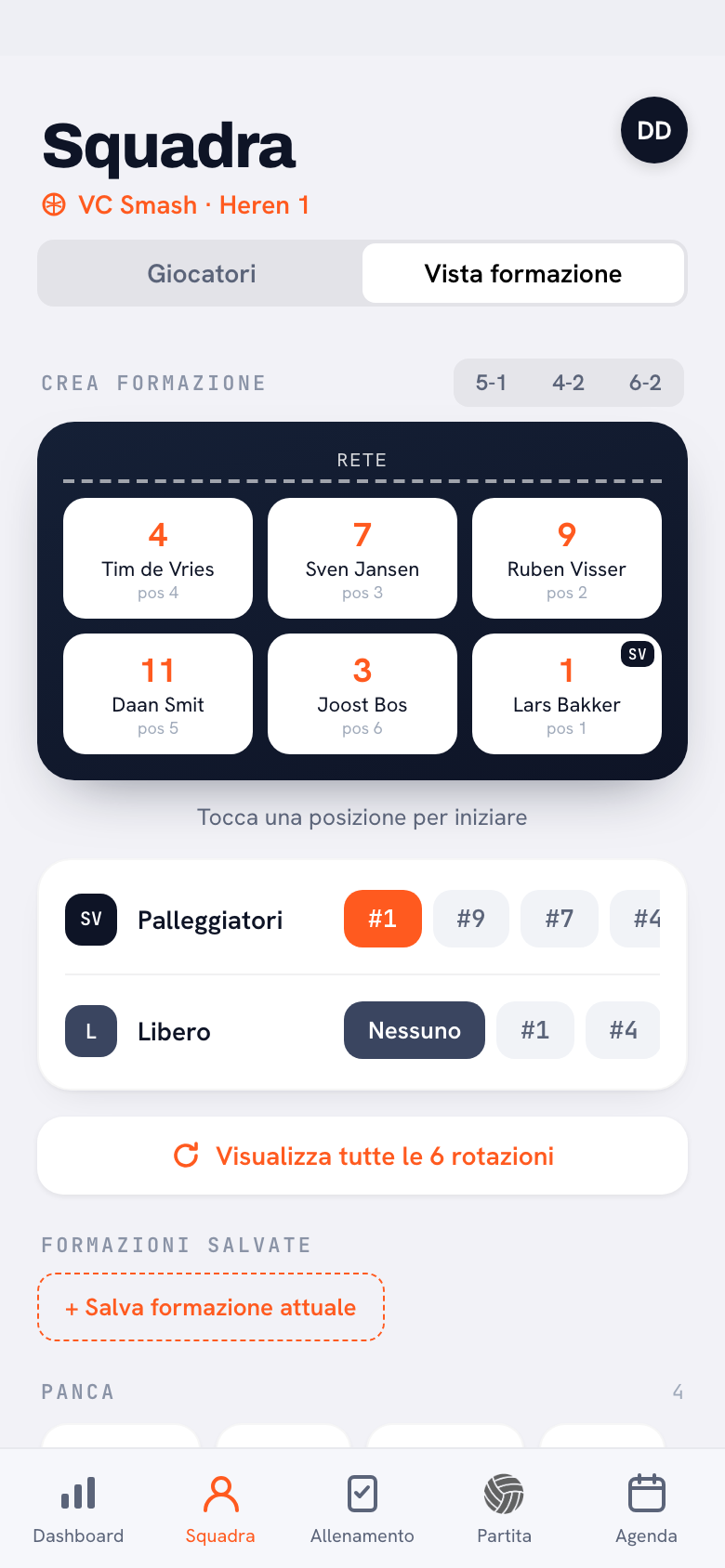Select Sven Jansen at position 3
This screenshot has width=725, height=1568.
pos(362,558)
